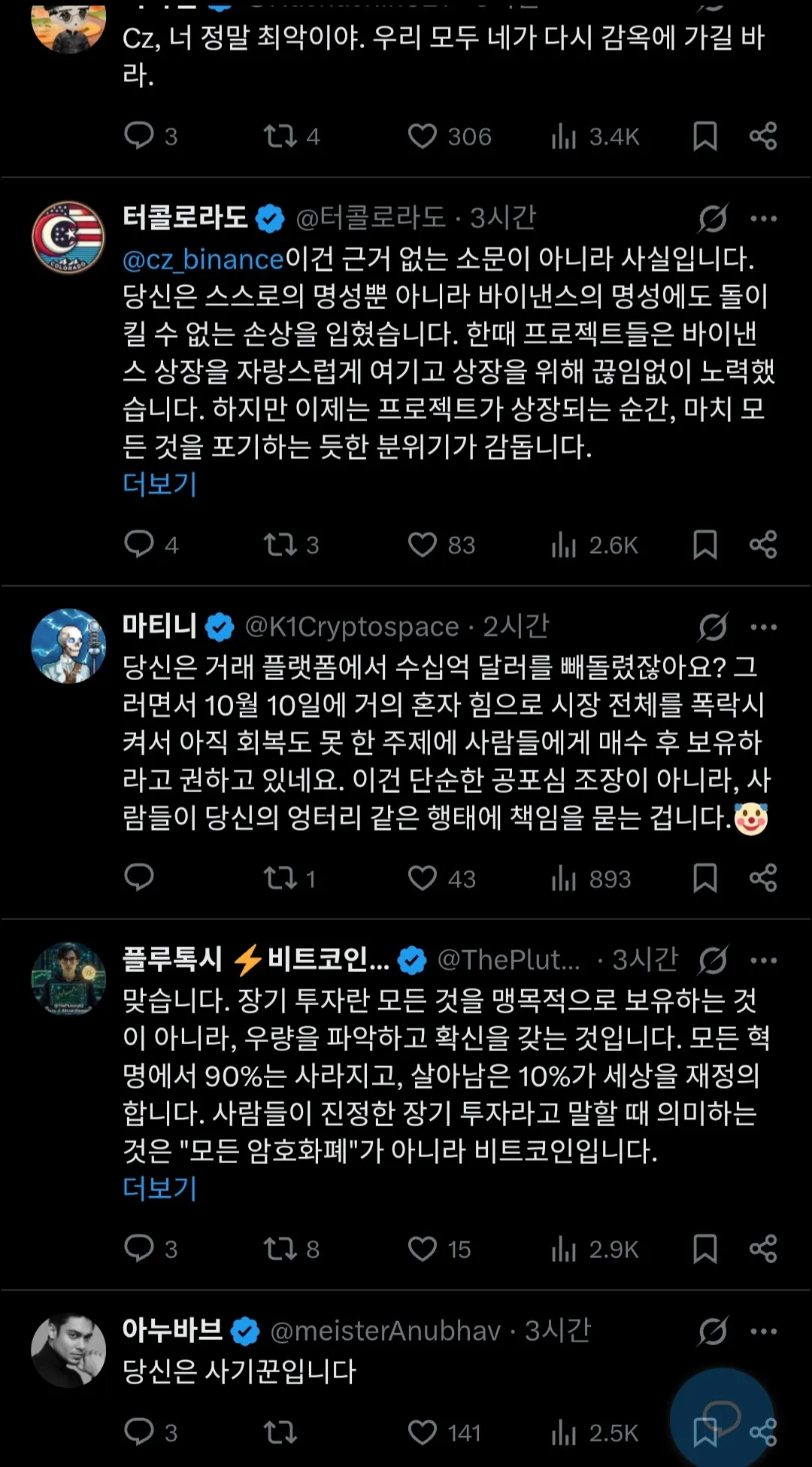Reply to 마티니's comment

pyautogui.click(x=139, y=878)
